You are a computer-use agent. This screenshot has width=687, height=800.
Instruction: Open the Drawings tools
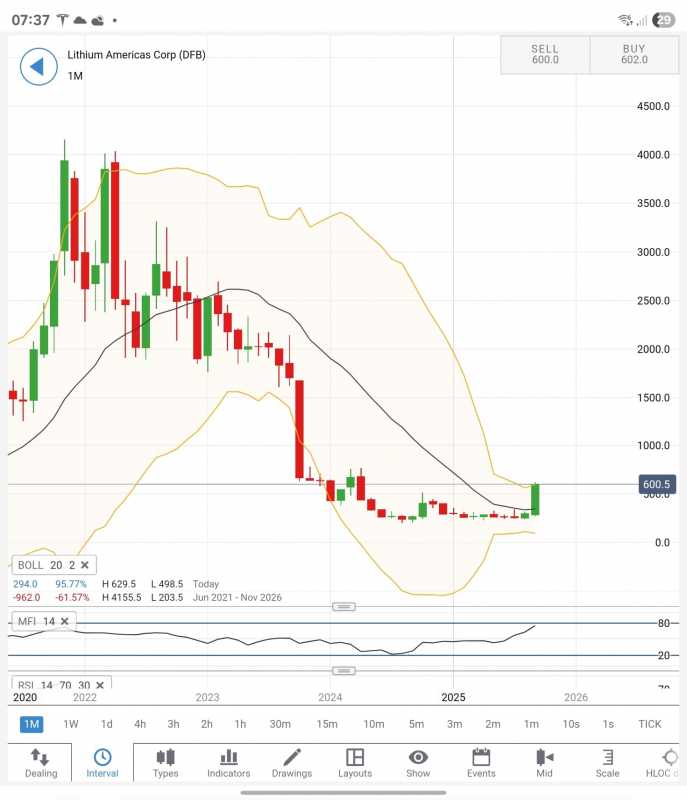coord(292,762)
